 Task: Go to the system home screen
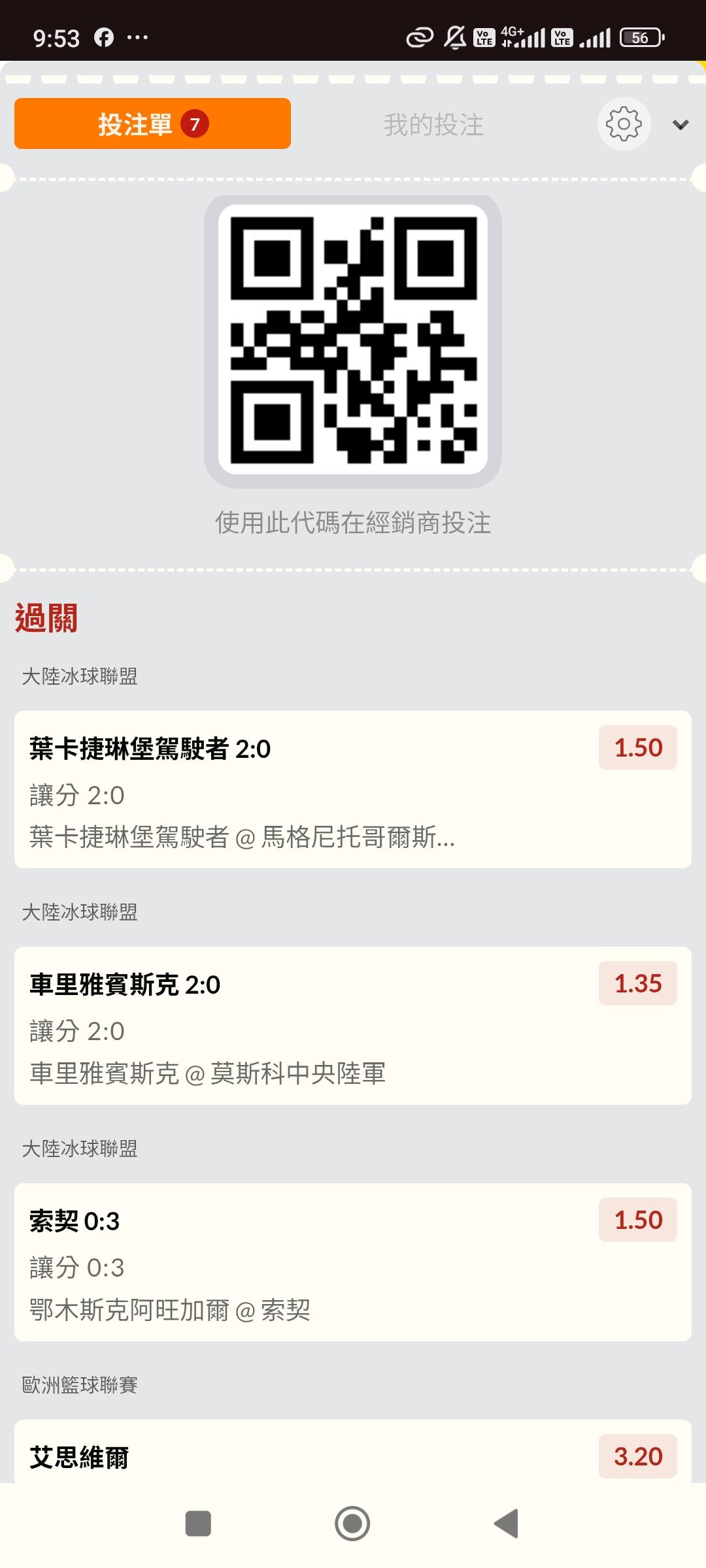point(352,1524)
